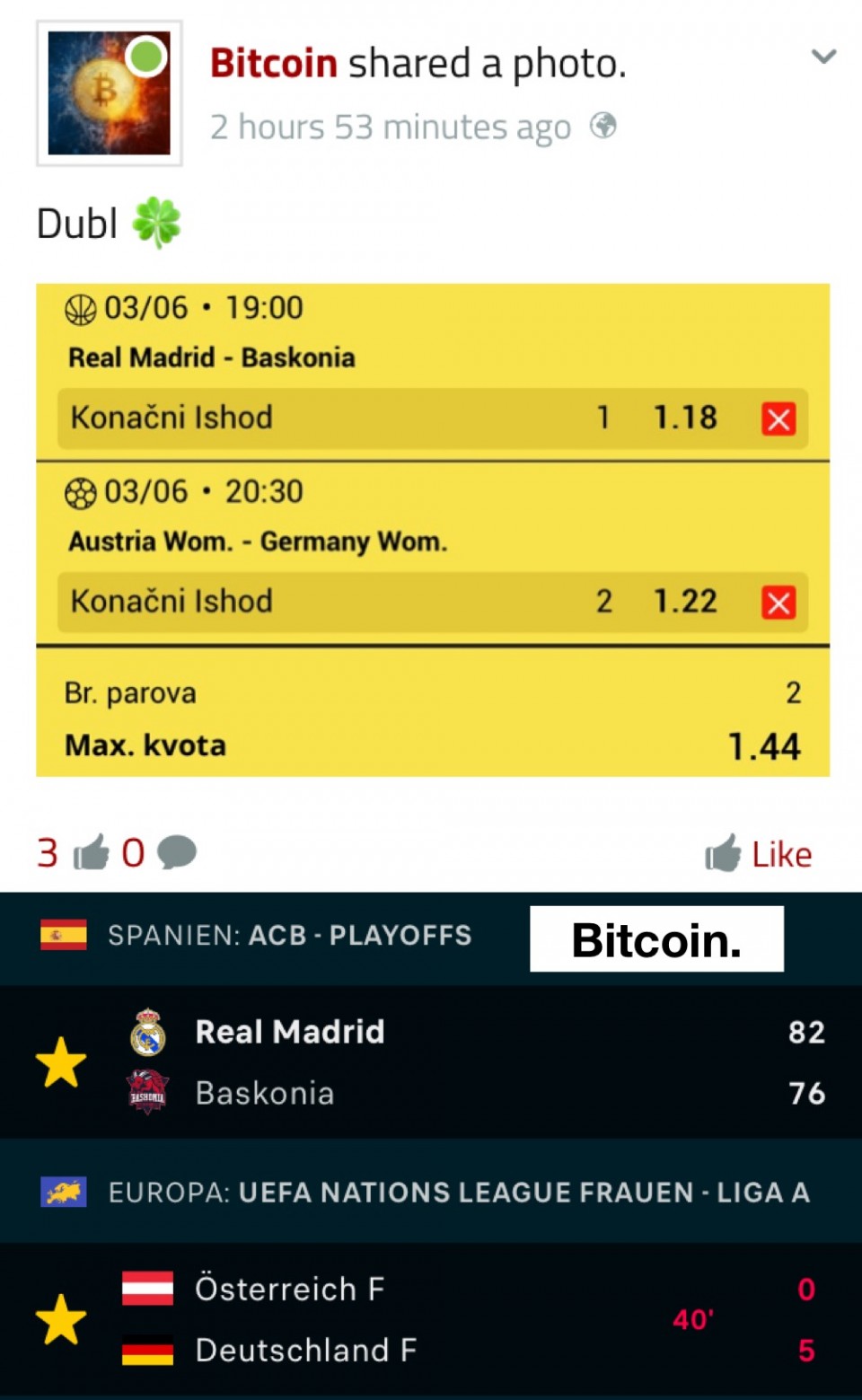Open the shared yellow bet slip photo
Viewport: 862px width, 1400px height.
tap(432, 530)
